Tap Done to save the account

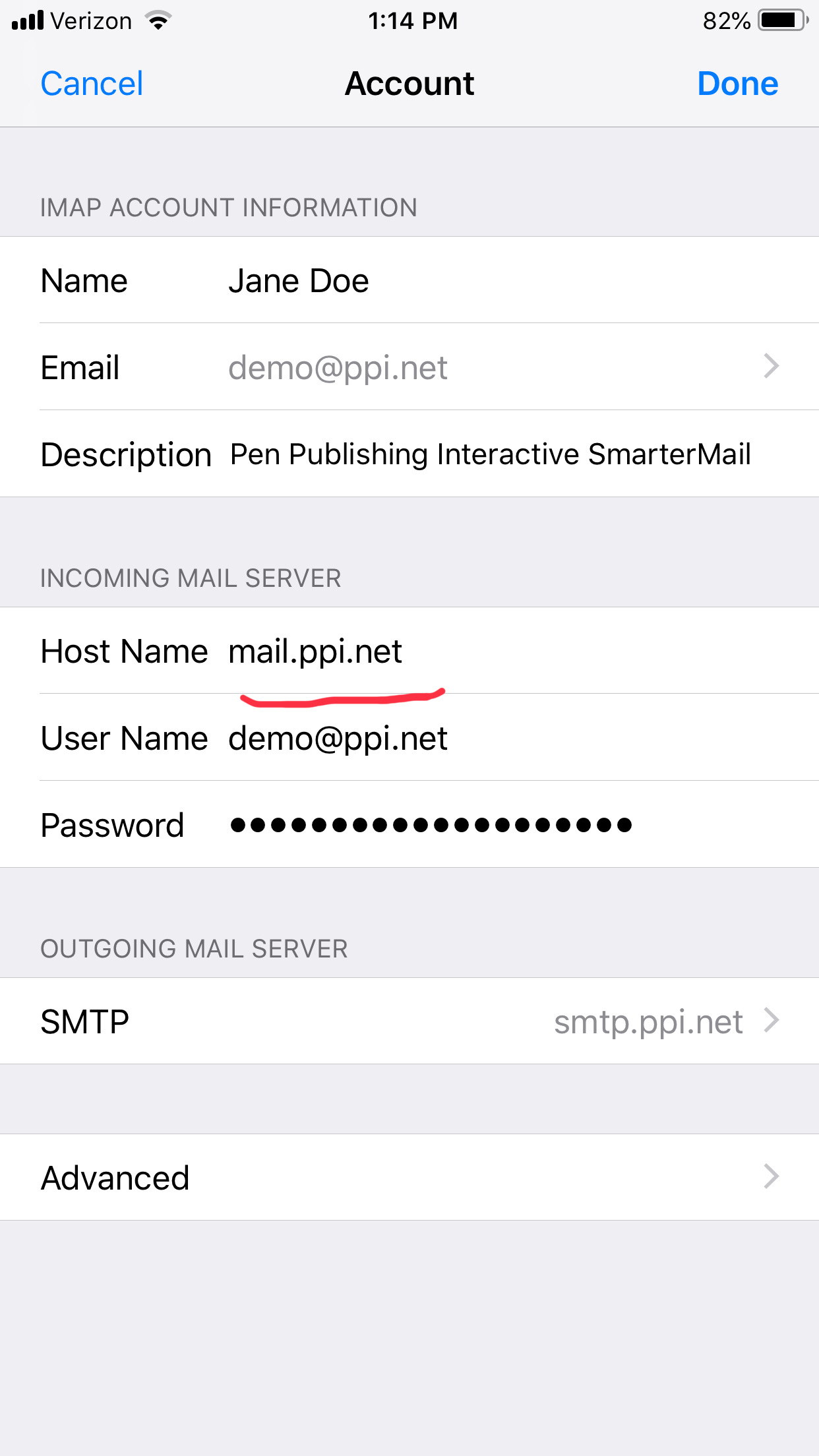738,84
